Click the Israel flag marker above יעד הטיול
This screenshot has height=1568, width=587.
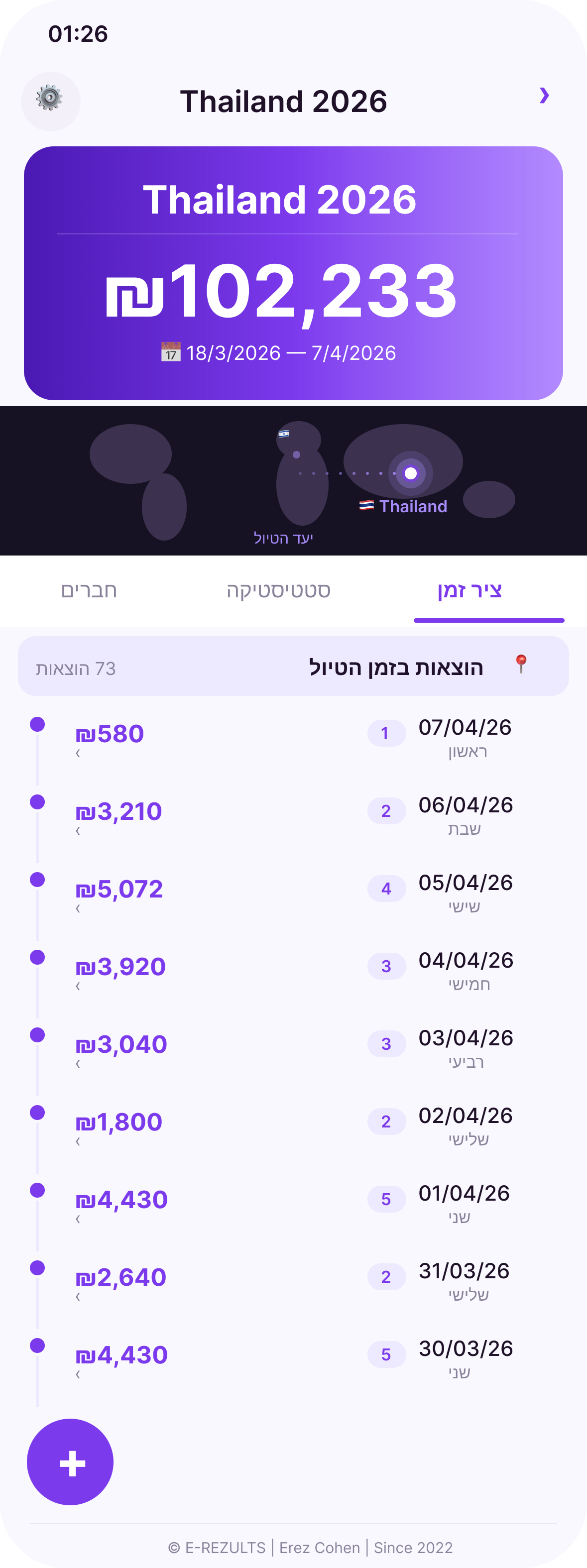283,434
